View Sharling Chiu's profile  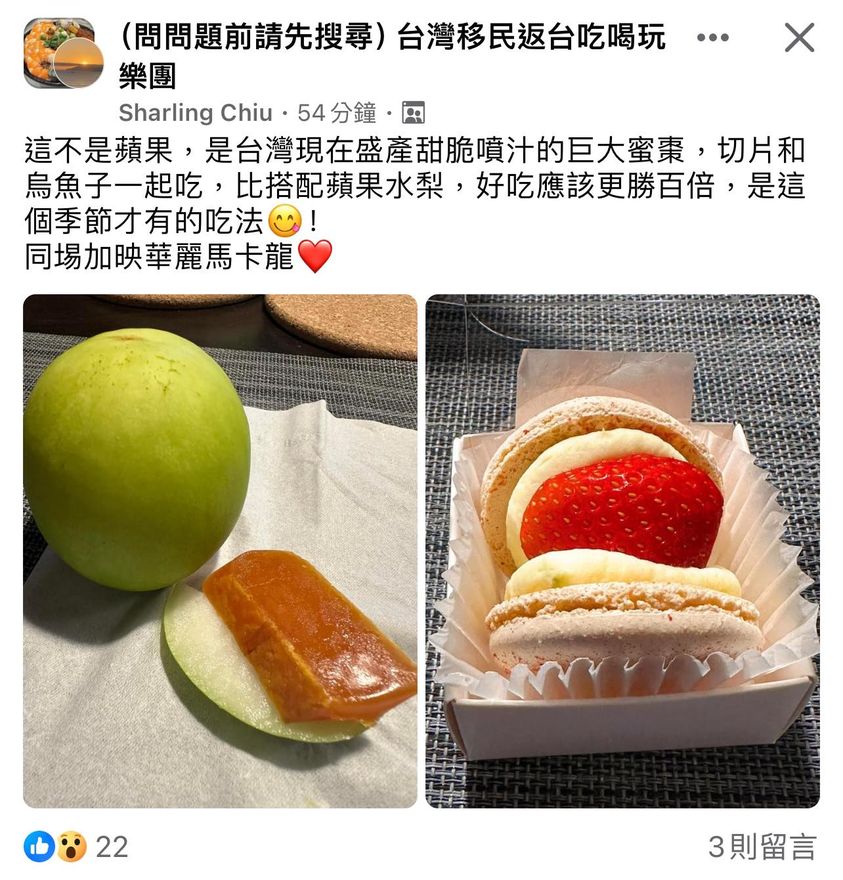point(196,112)
